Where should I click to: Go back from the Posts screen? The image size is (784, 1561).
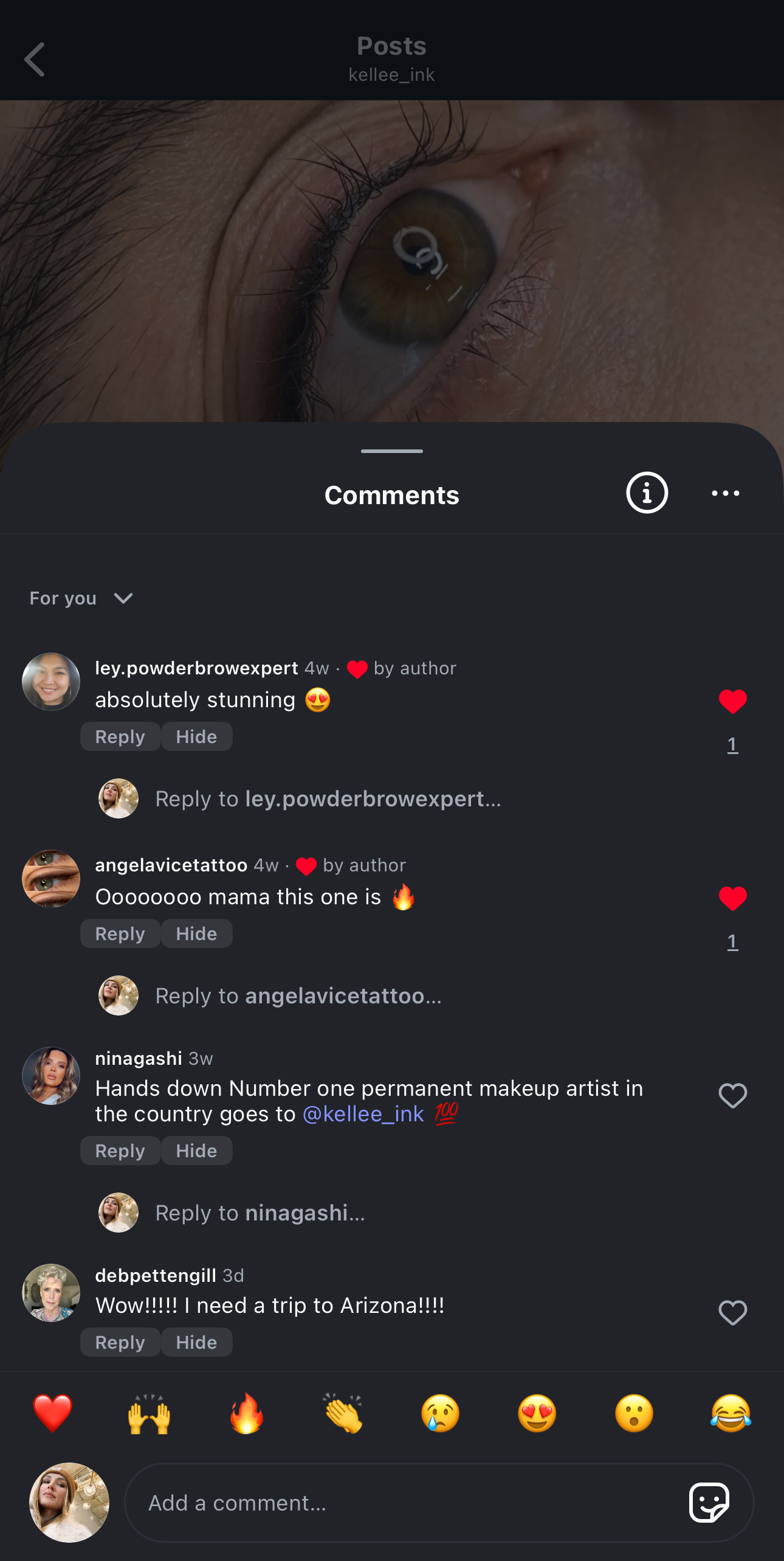pos(35,60)
